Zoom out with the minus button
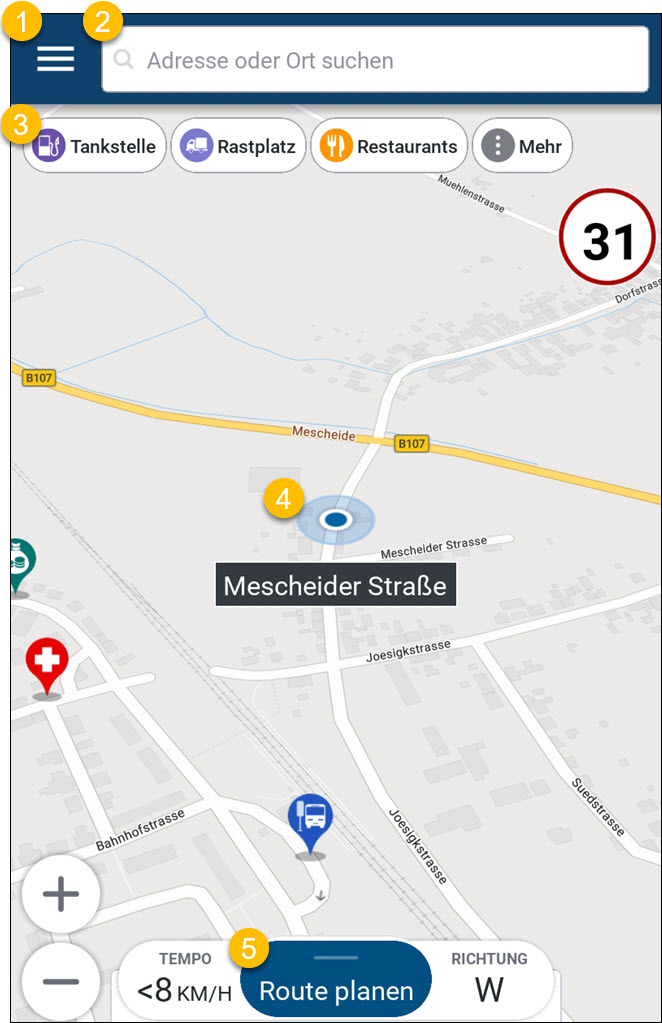The width and height of the screenshot is (662, 1023). pyautogui.click(x=61, y=981)
